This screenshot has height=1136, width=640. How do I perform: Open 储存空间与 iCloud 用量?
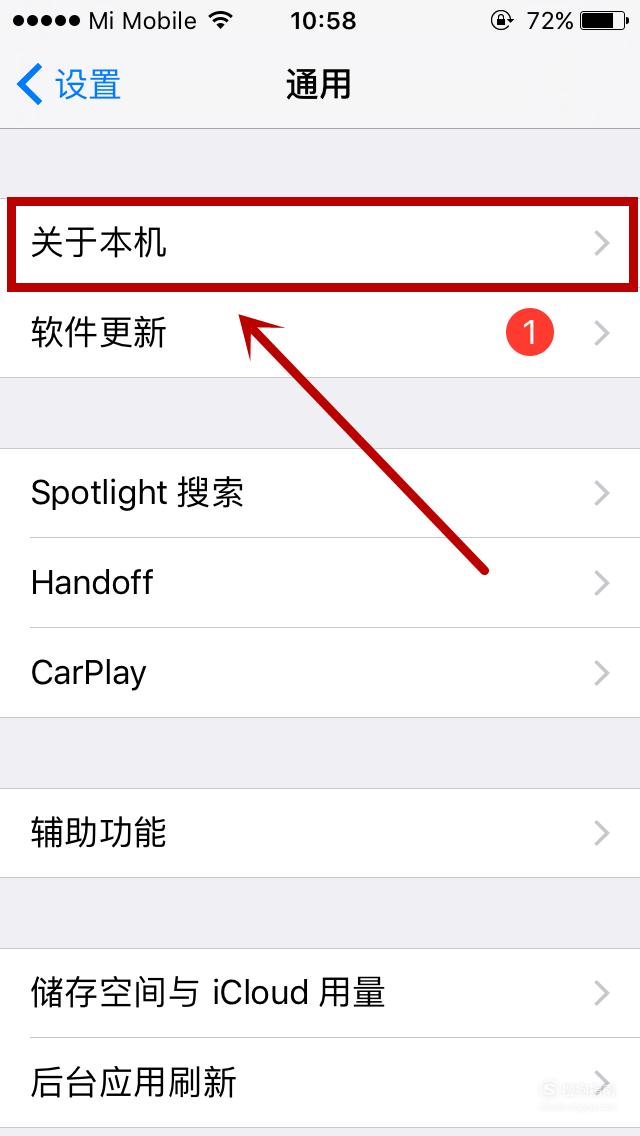[x=320, y=993]
